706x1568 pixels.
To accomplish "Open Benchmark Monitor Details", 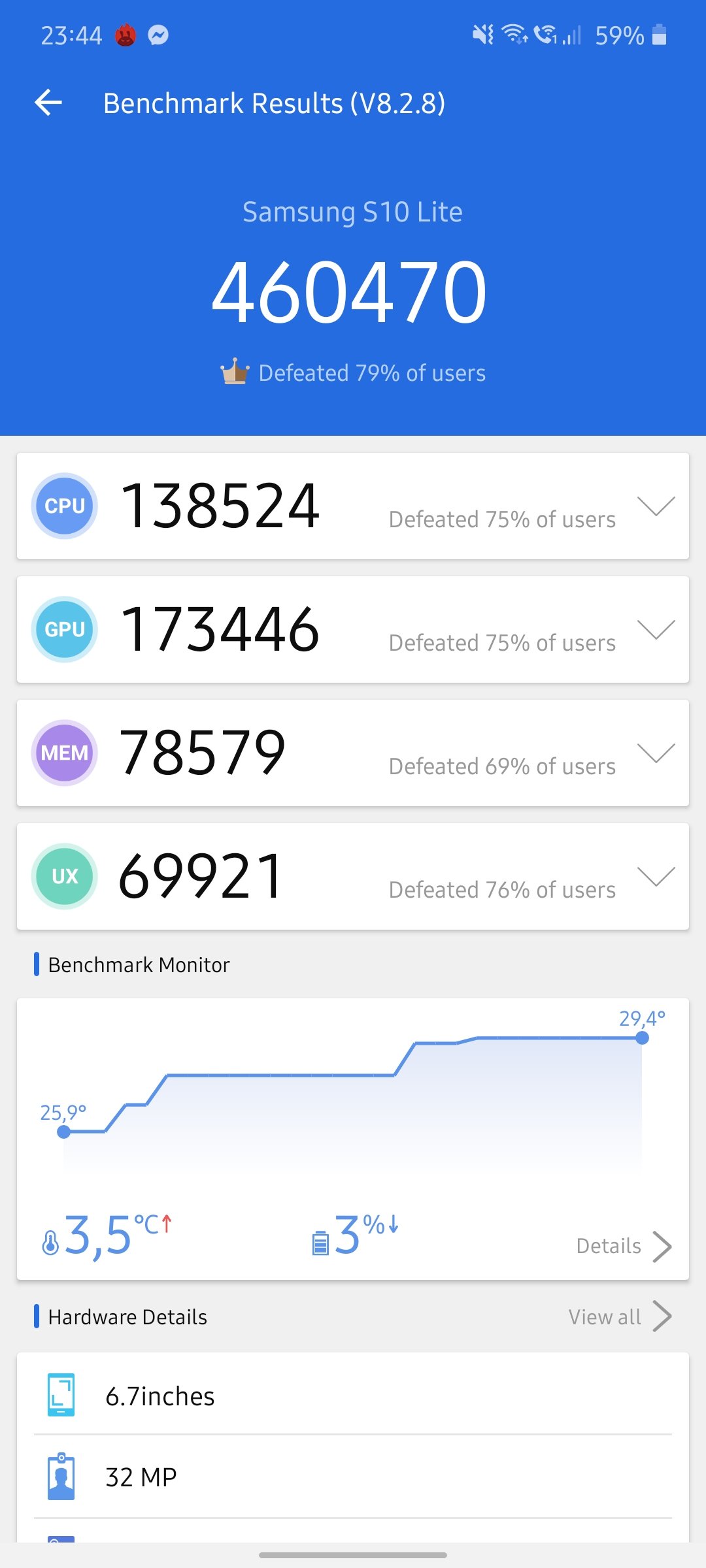I will click(x=624, y=1246).
